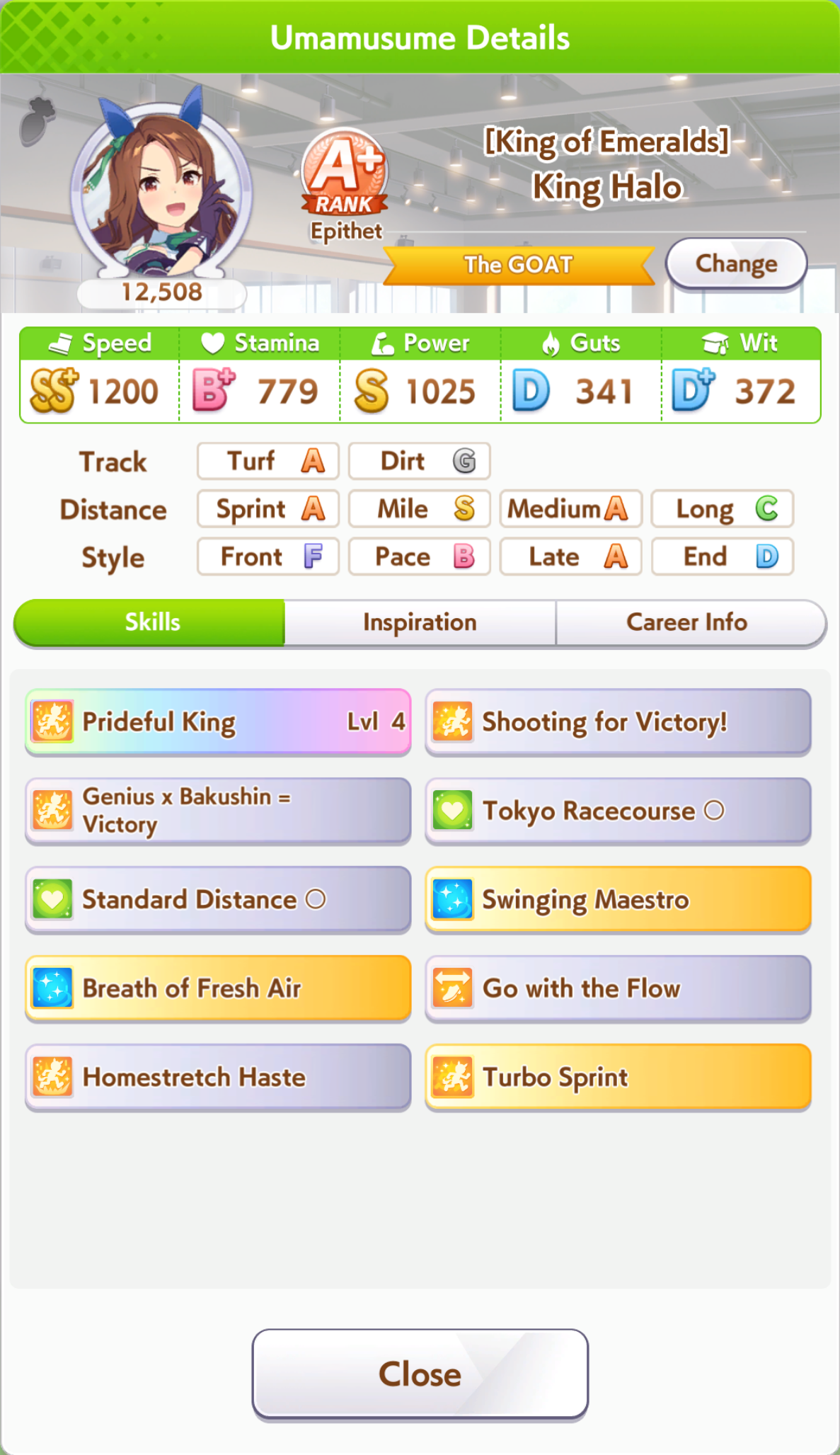This screenshot has width=840, height=1455.
Task: Tap the Breath of Fresh Air skill
Action: [218, 988]
